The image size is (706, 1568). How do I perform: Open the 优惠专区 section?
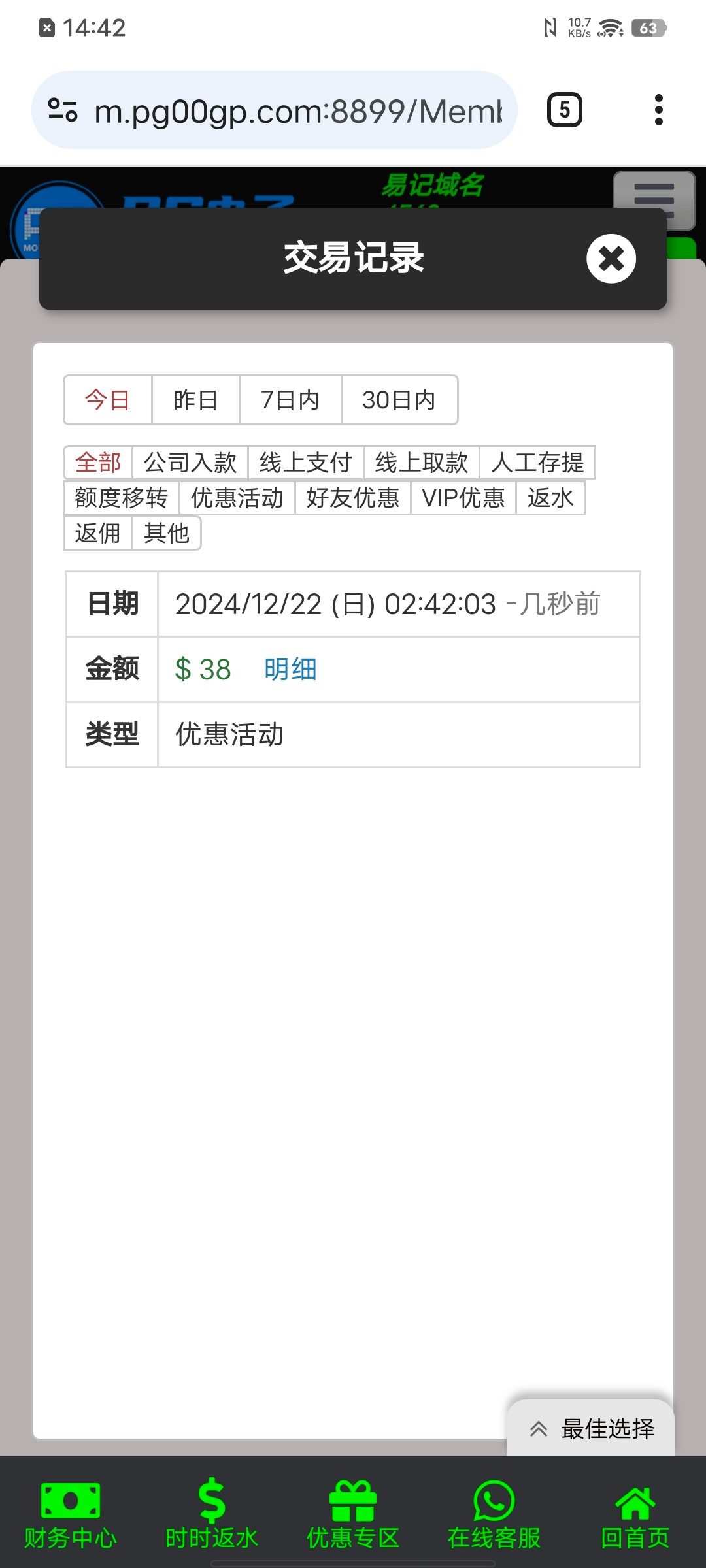click(353, 1513)
